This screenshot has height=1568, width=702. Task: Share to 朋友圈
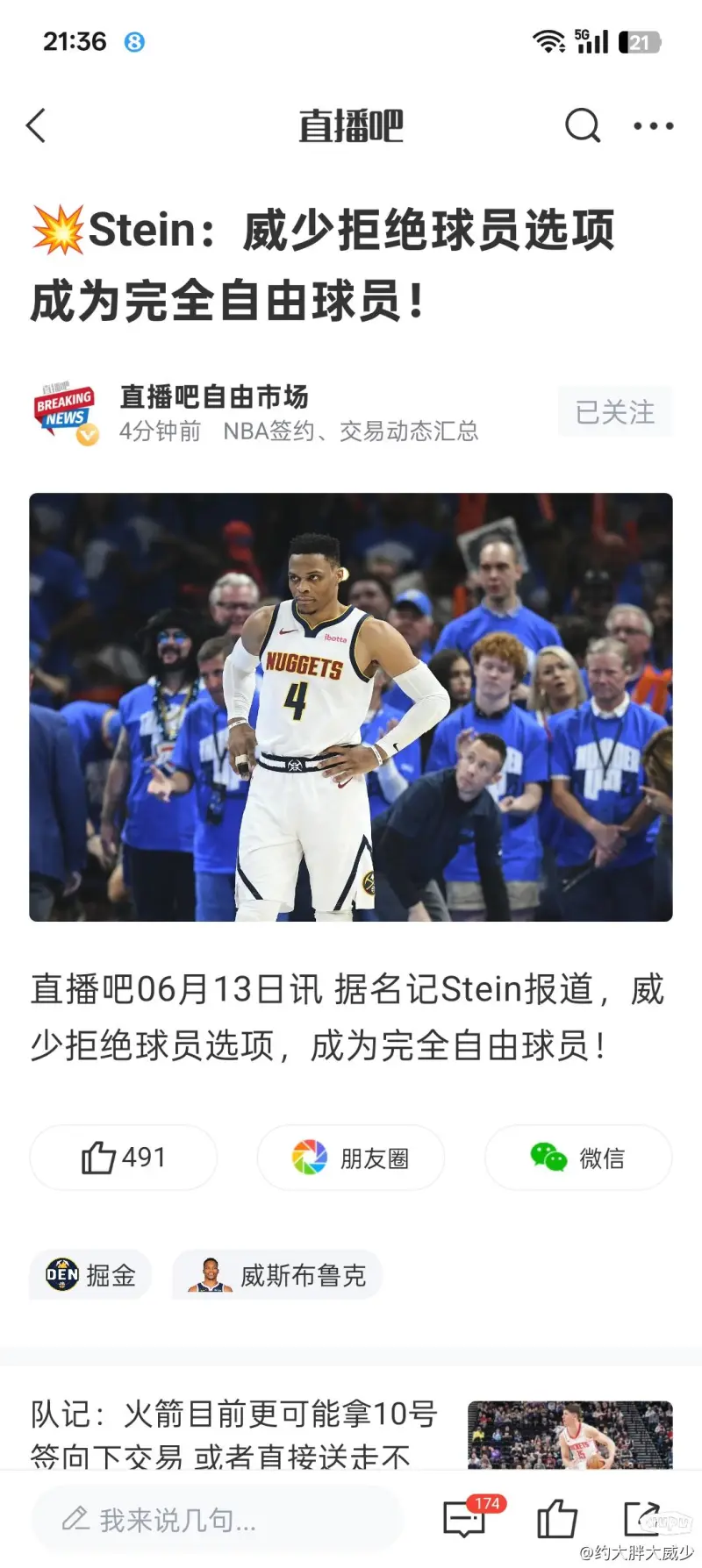point(351,1158)
